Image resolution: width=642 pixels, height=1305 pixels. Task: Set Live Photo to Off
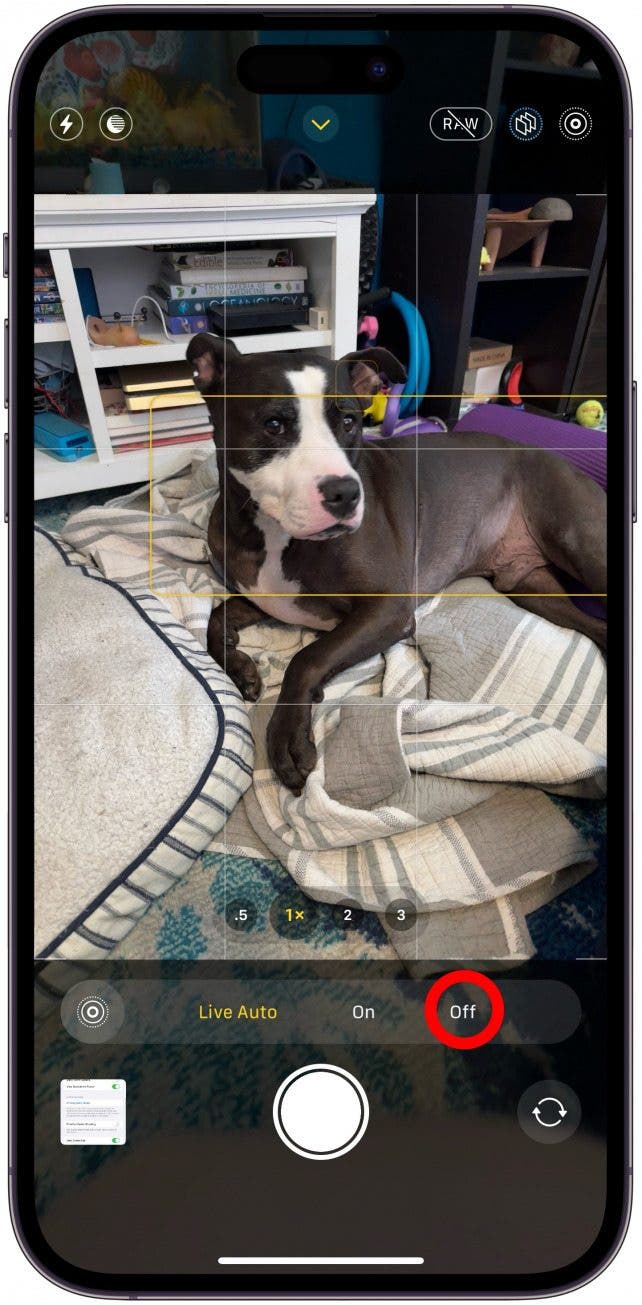(x=463, y=1012)
